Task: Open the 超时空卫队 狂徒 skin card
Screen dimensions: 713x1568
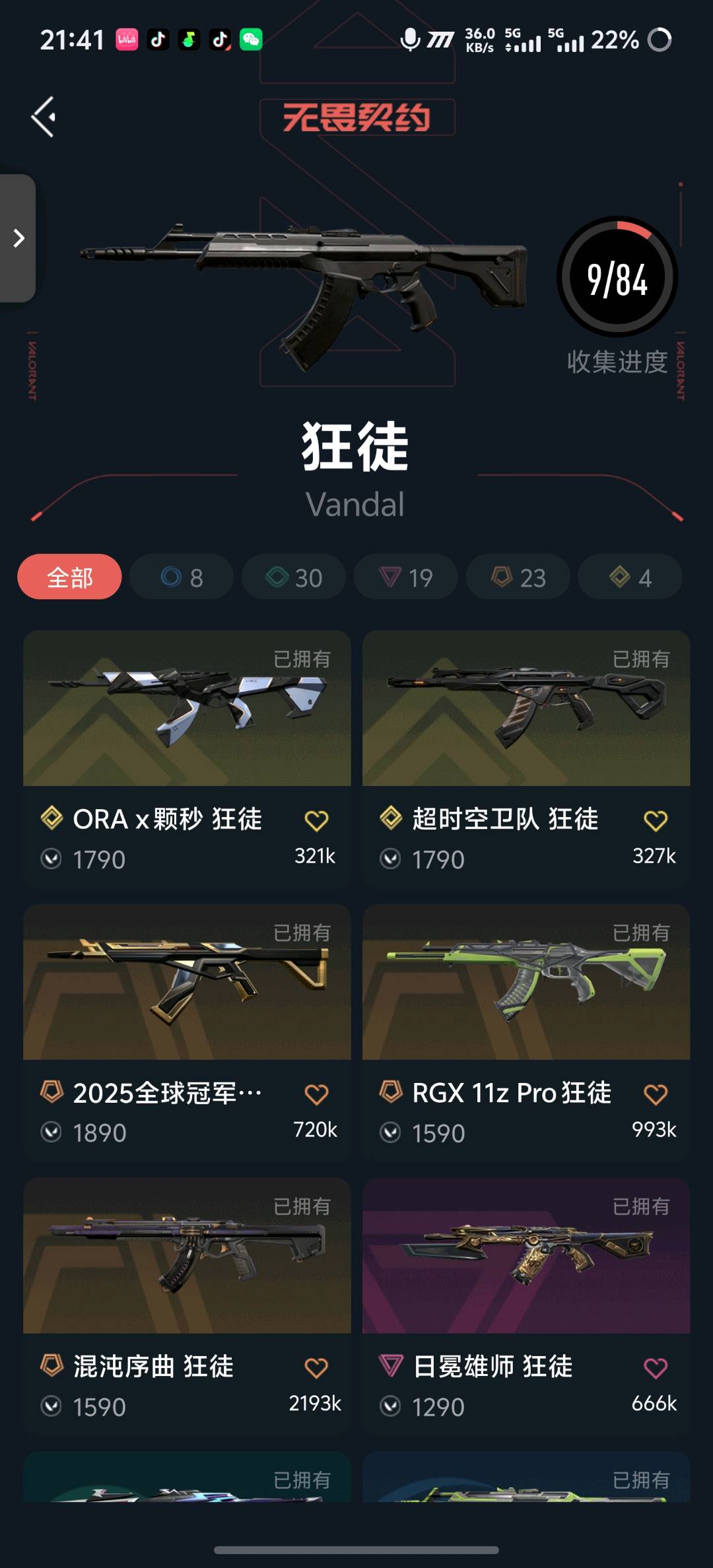Action: 526,709
